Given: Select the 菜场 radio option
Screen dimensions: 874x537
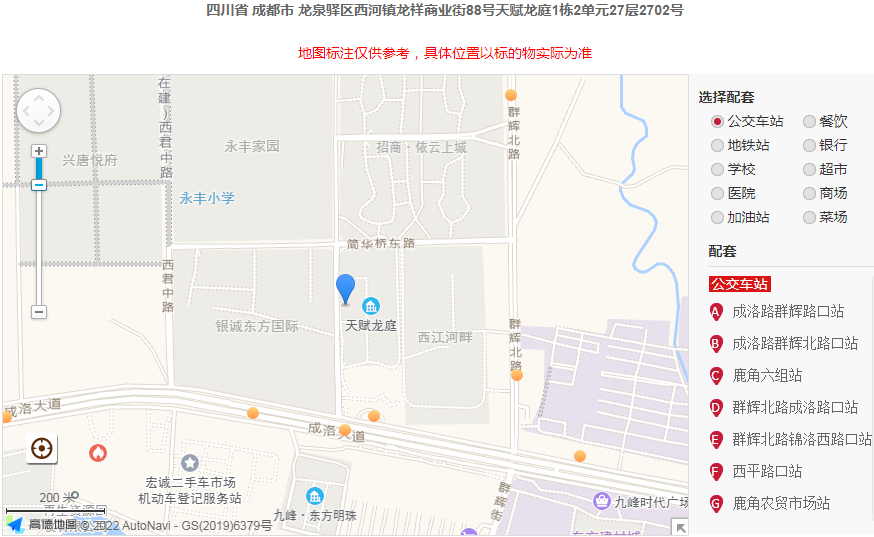Looking at the screenshot, I should pos(810,217).
